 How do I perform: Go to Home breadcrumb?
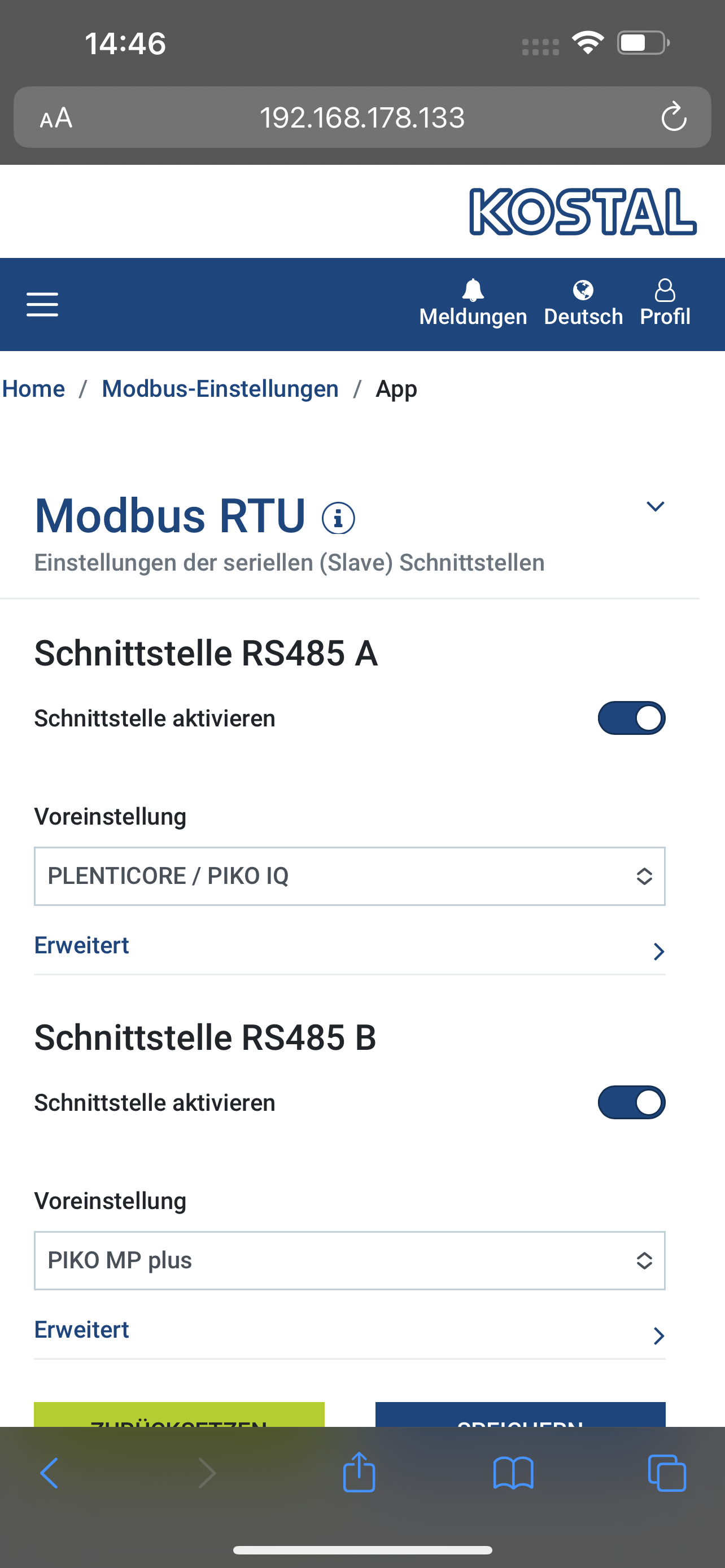tap(33, 389)
